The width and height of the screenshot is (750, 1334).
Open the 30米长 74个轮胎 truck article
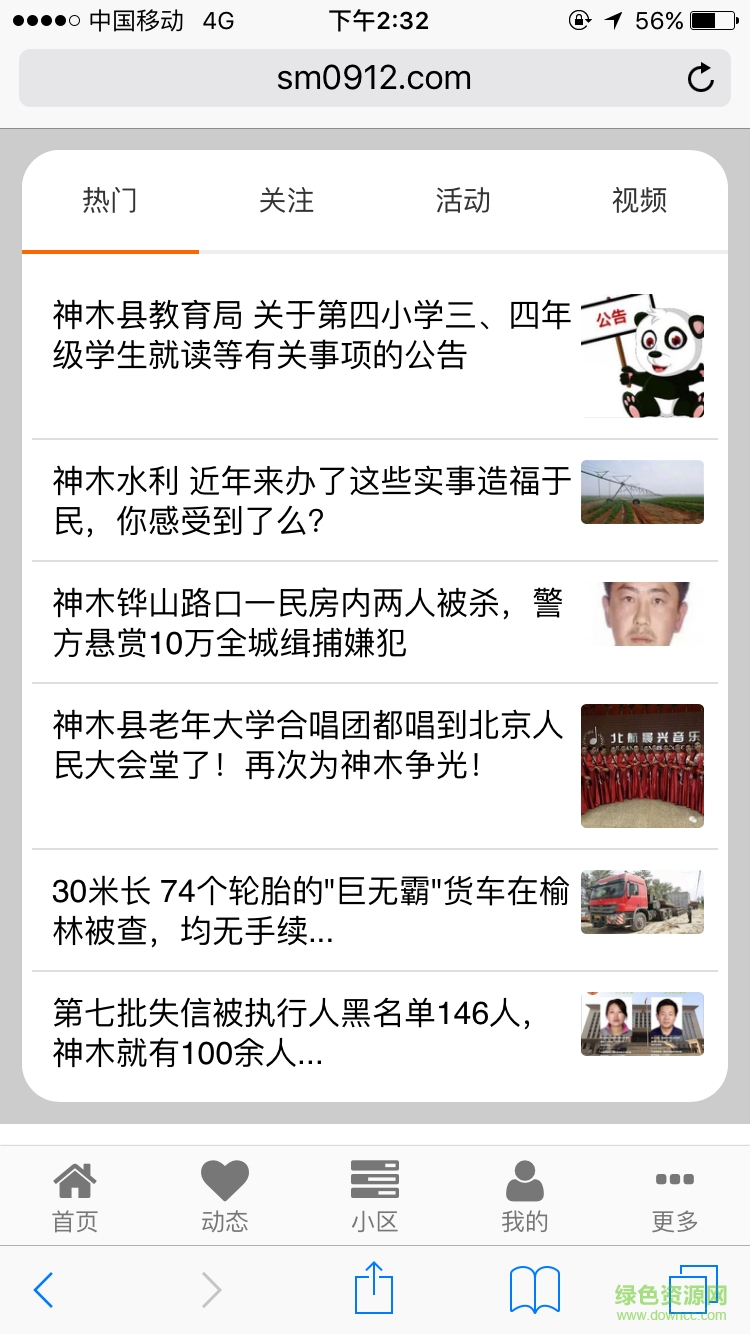(312, 911)
